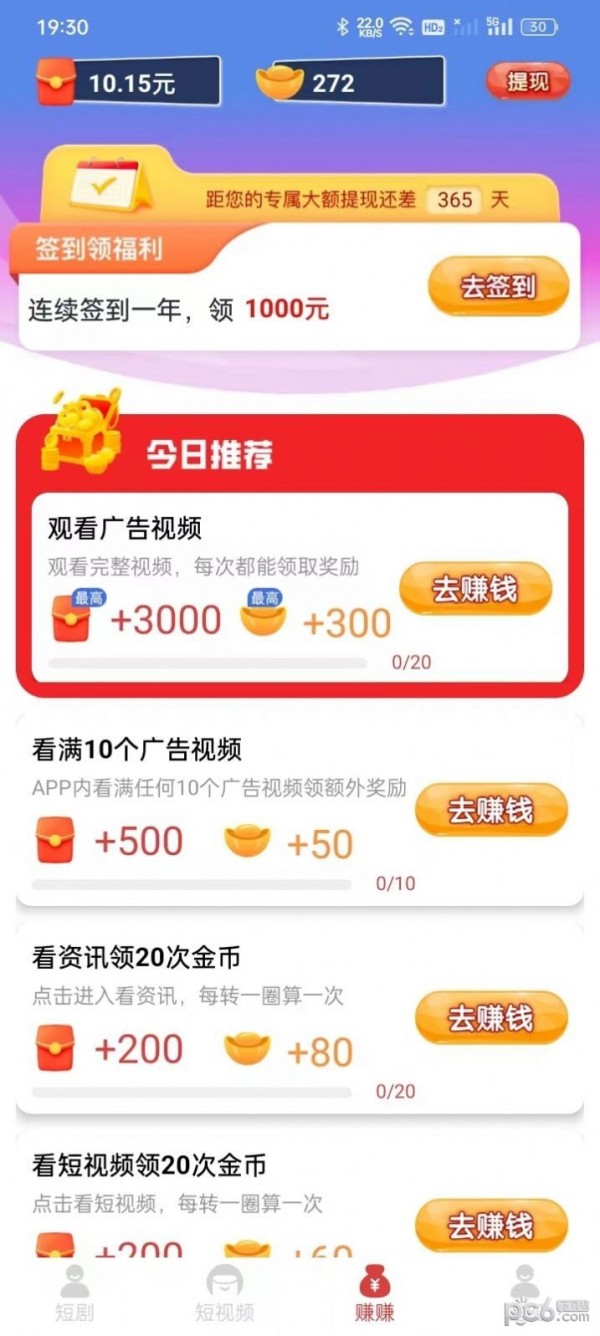
Task: Tap 去赚钱 for 看短视频领20次金币
Action: (x=490, y=1225)
